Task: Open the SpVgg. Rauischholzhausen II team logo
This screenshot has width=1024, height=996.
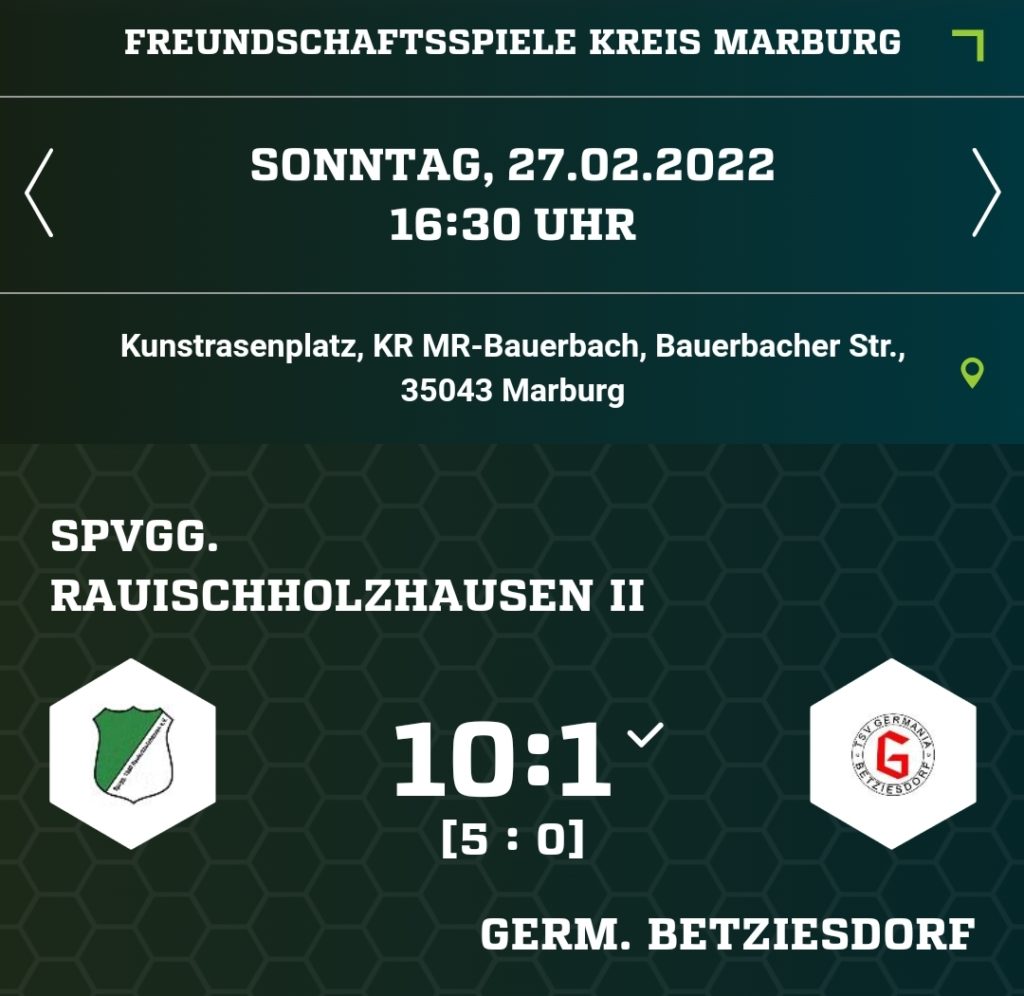Action: pos(132,753)
